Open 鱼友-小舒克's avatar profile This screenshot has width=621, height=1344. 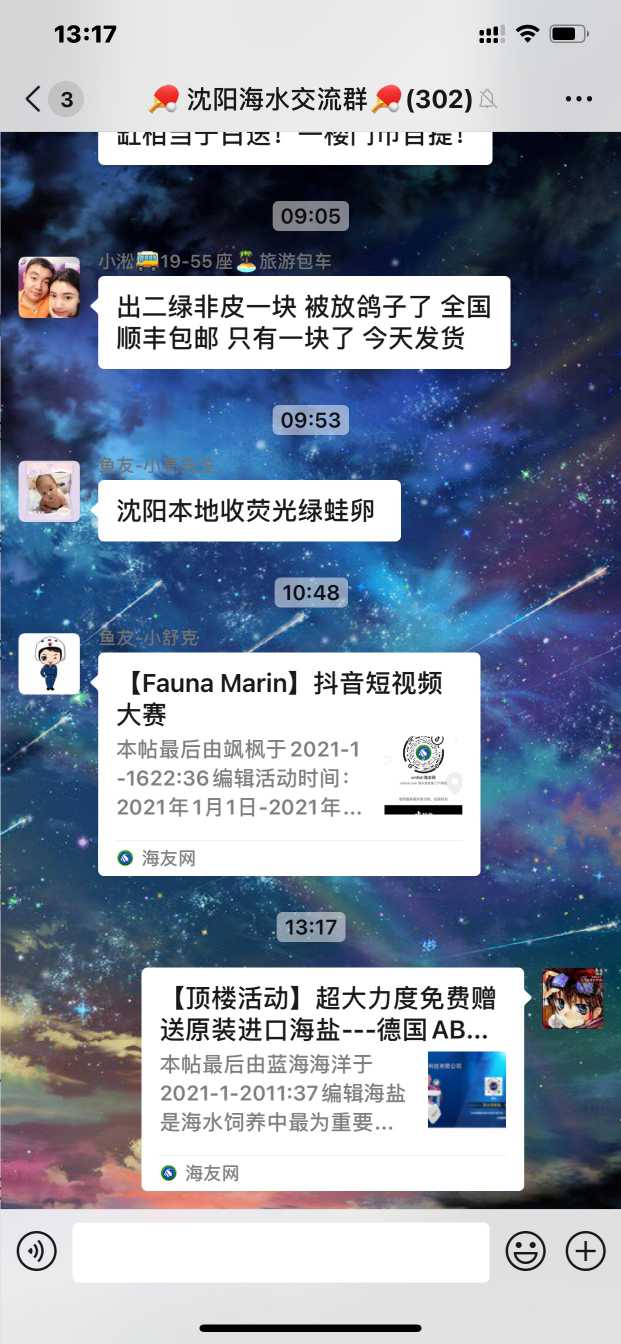pyautogui.click(x=49, y=664)
